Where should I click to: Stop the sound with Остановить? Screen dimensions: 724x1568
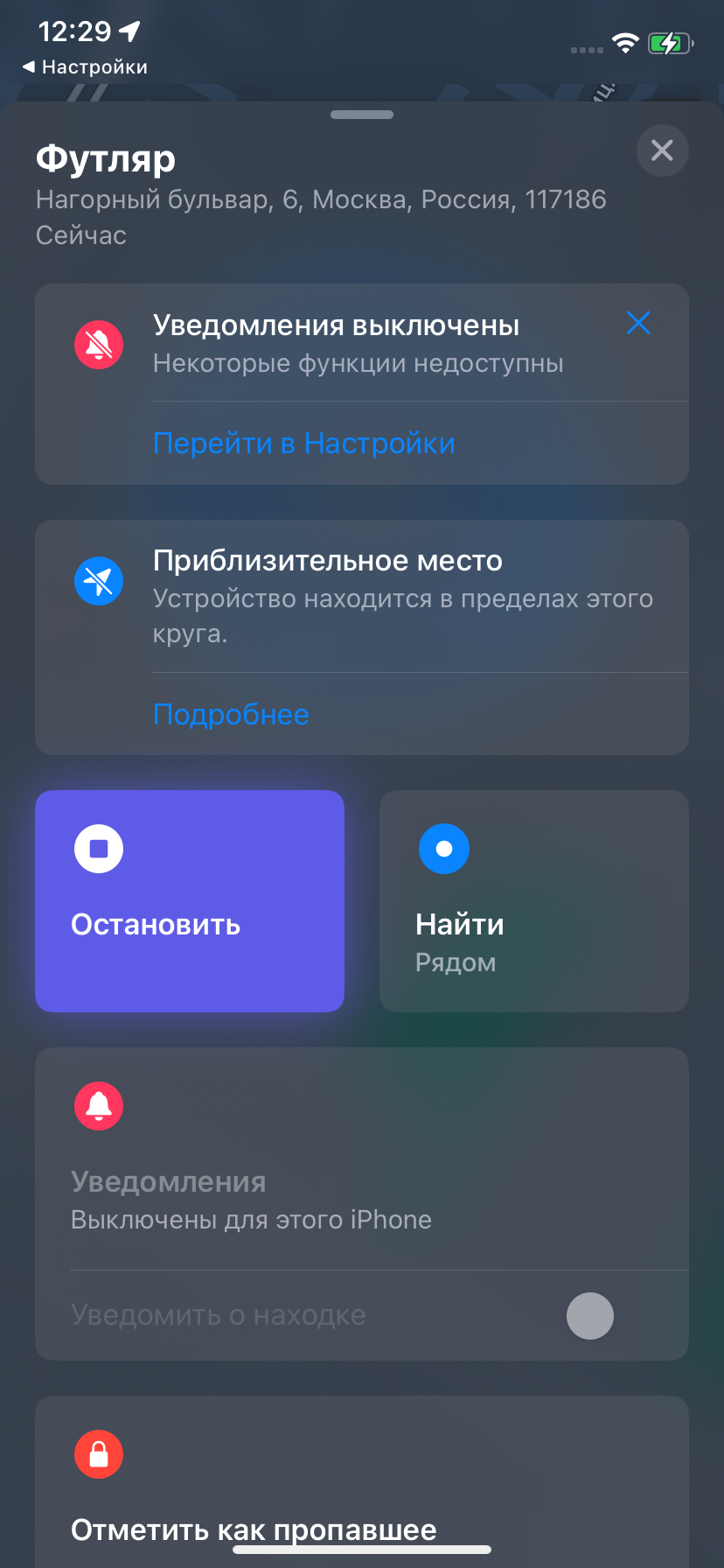tap(189, 900)
